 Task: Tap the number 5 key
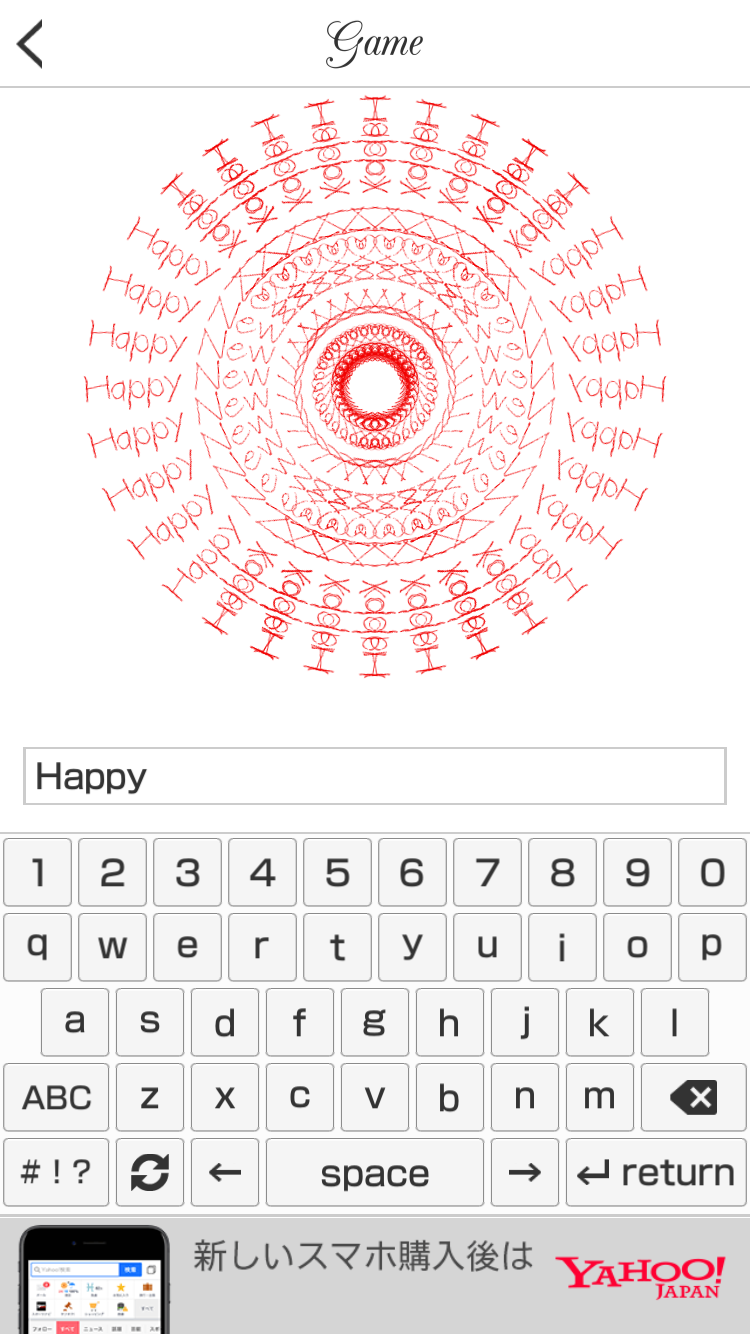tap(337, 872)
